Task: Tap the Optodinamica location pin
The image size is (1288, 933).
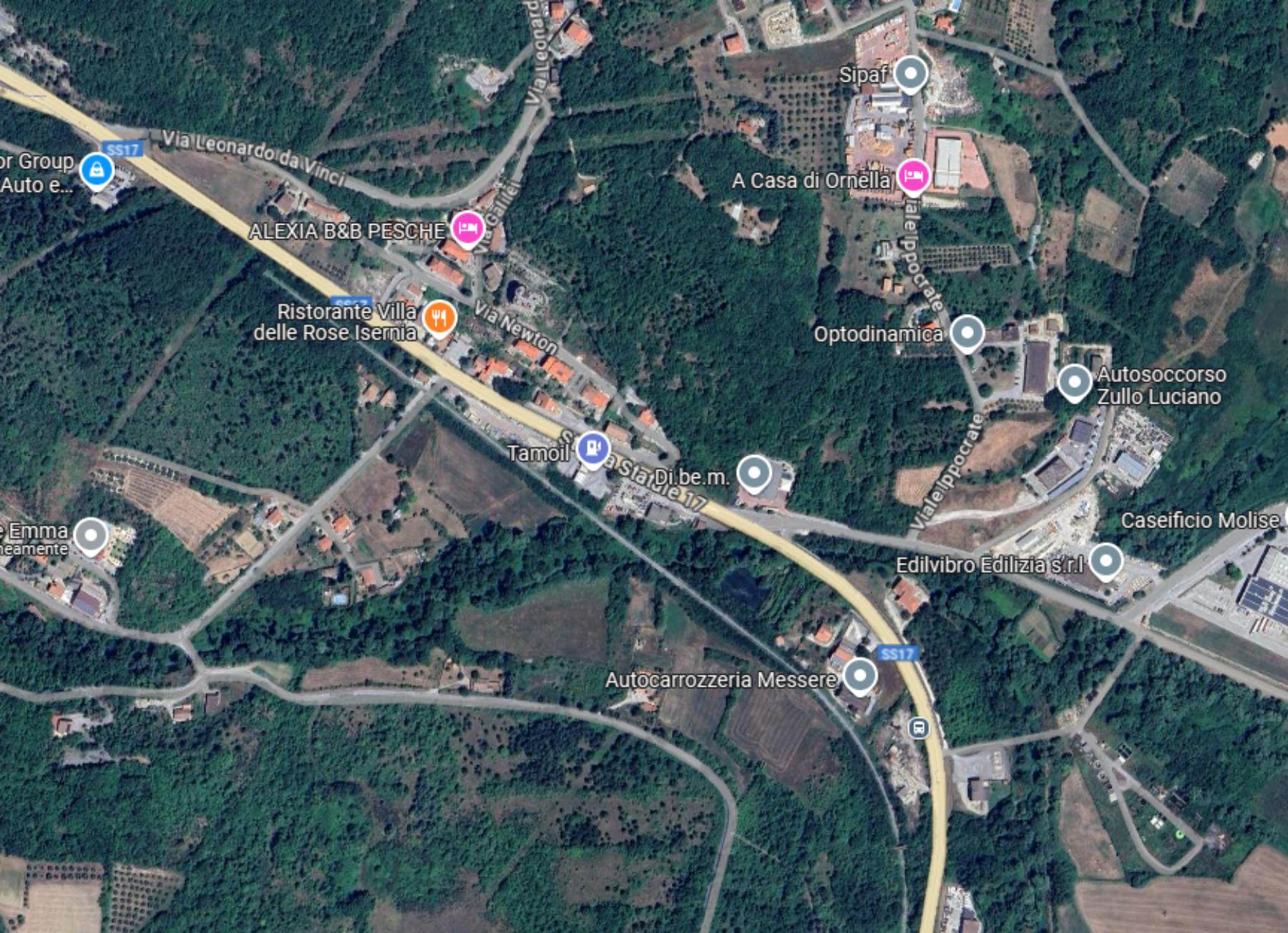Action: tap(967, 333)
